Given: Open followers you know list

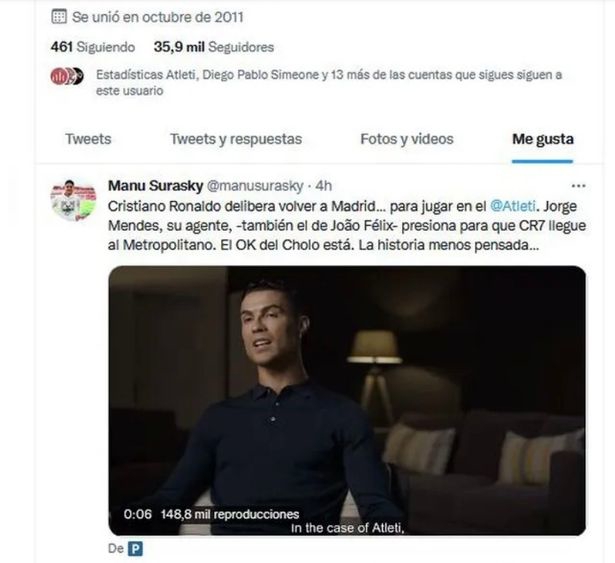Looking at the screenshot, I should (x=328, y=82).
